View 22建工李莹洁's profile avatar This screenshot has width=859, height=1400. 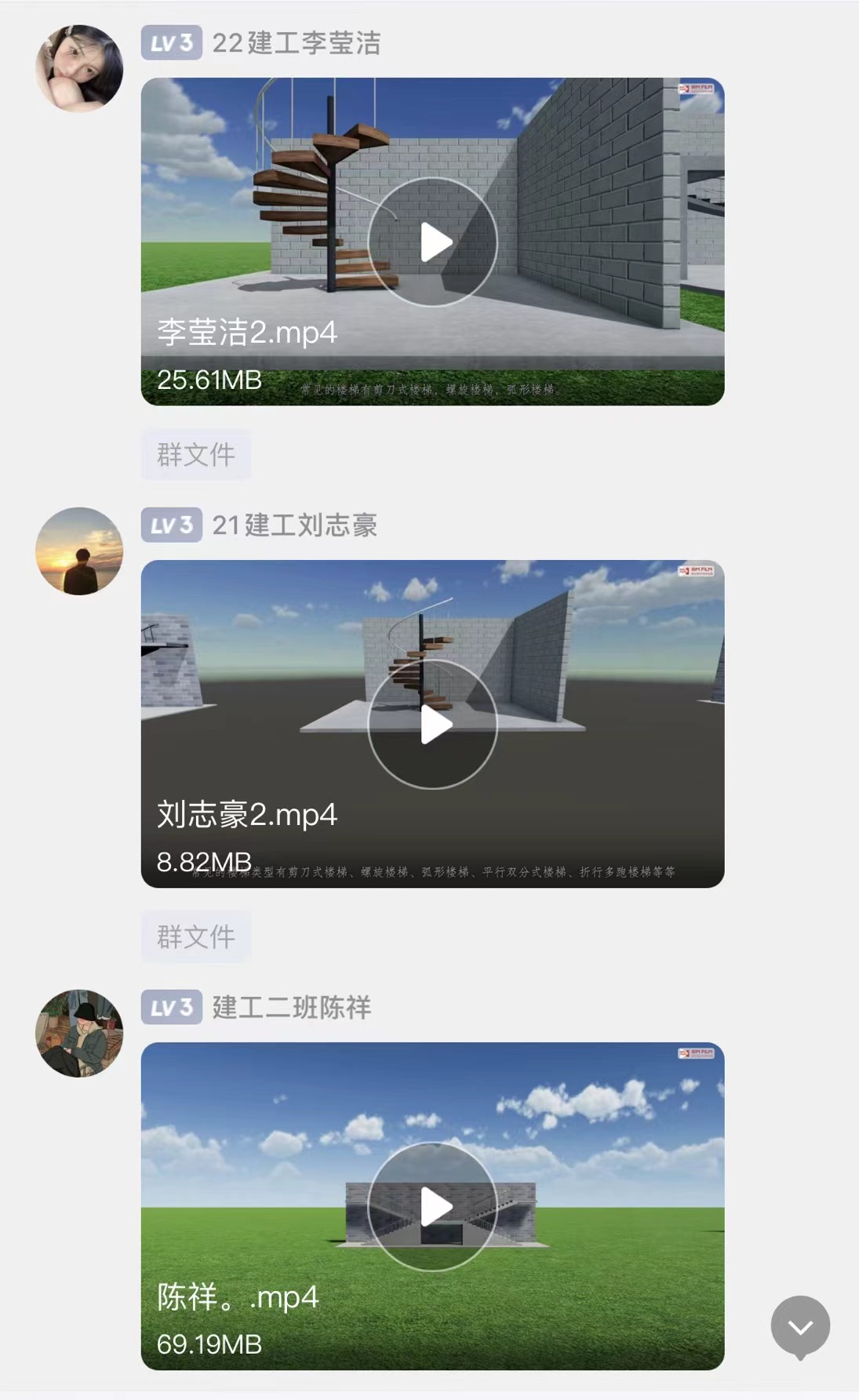click(x=79, y=68)
